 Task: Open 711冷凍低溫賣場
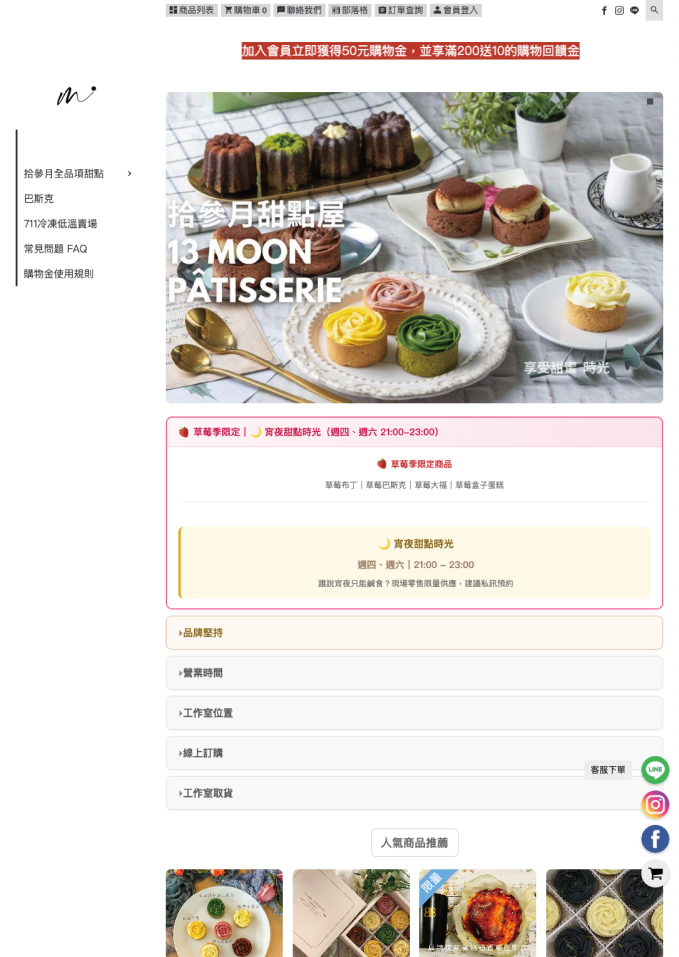click(x=60, y=224)
